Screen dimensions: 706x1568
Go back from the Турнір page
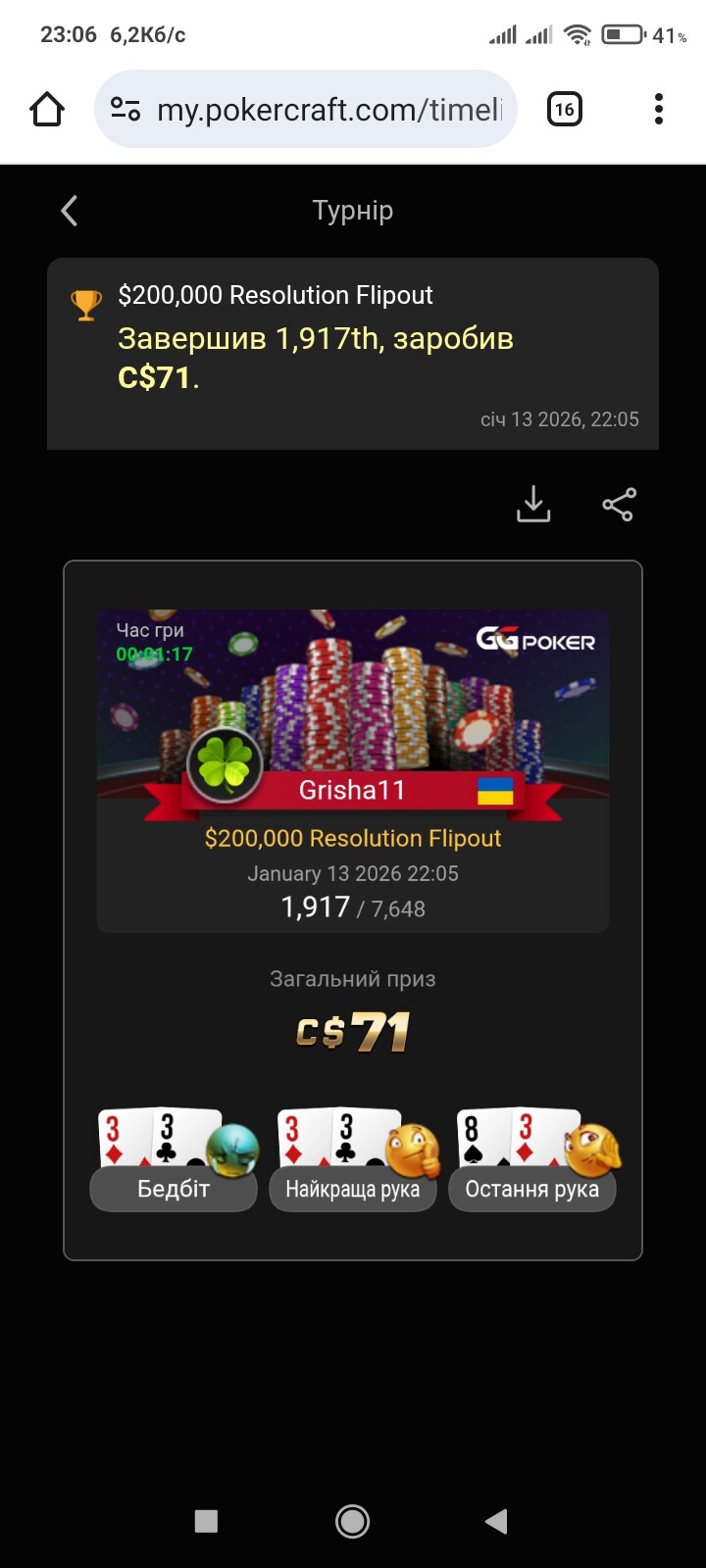(70, 211)
